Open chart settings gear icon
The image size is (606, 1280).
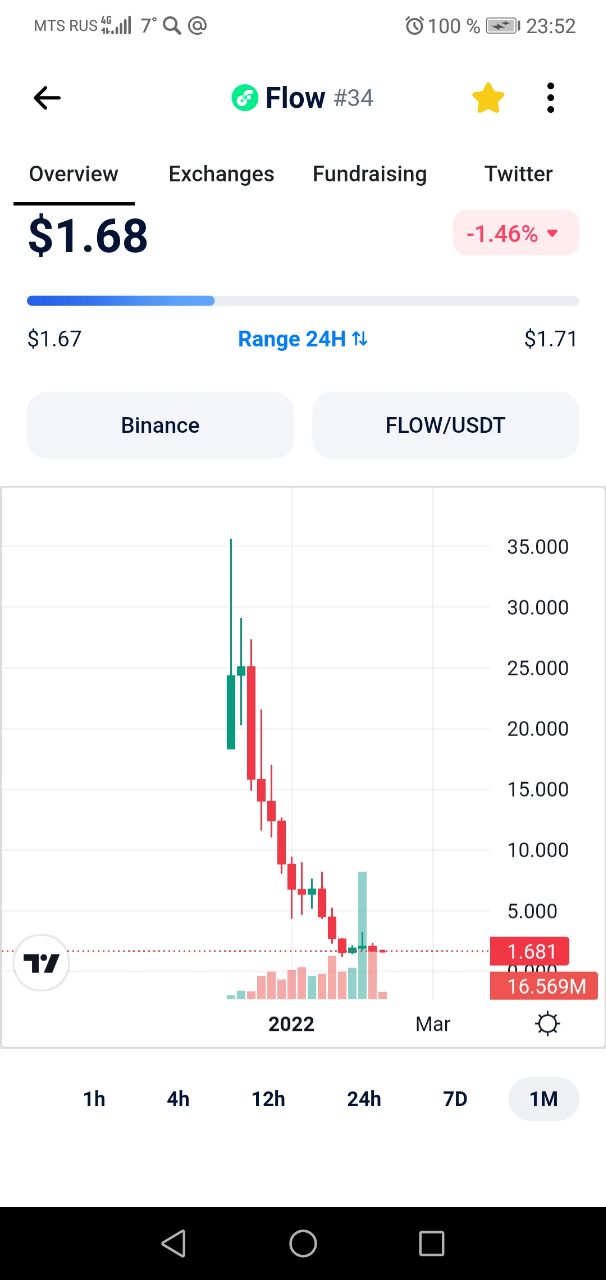548,1024
